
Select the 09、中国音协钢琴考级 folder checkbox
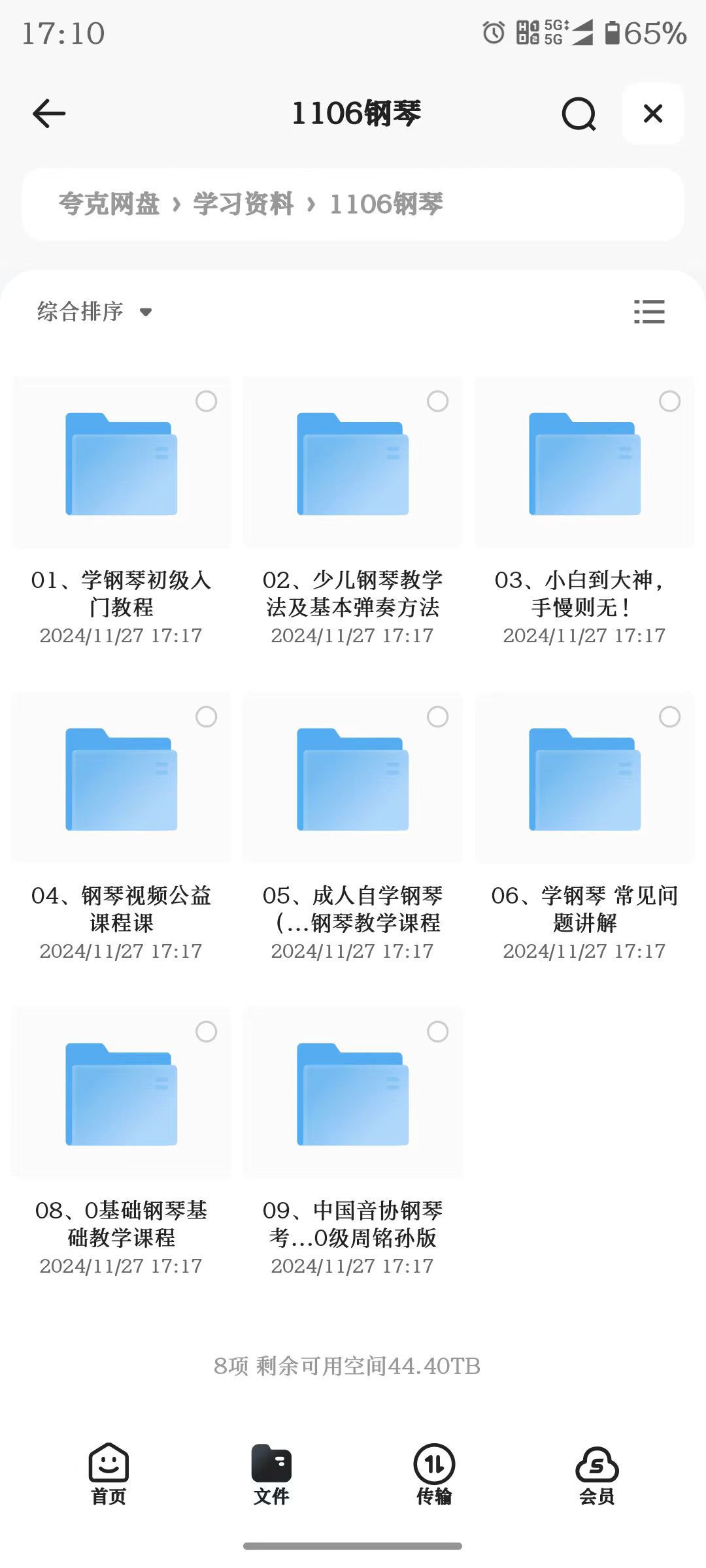pos(437,1032)
